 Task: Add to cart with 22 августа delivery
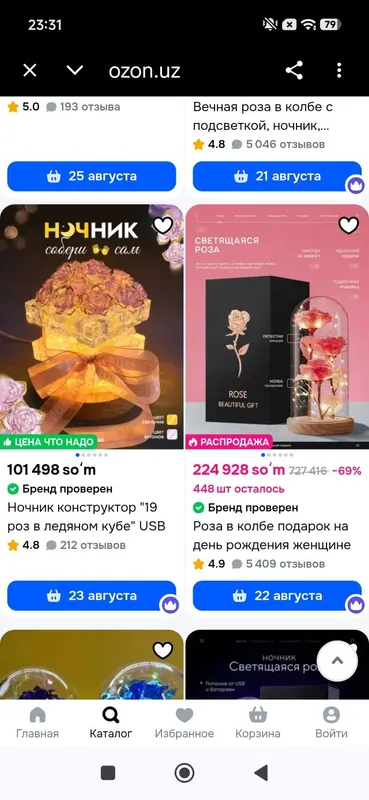tap(277, 596)
